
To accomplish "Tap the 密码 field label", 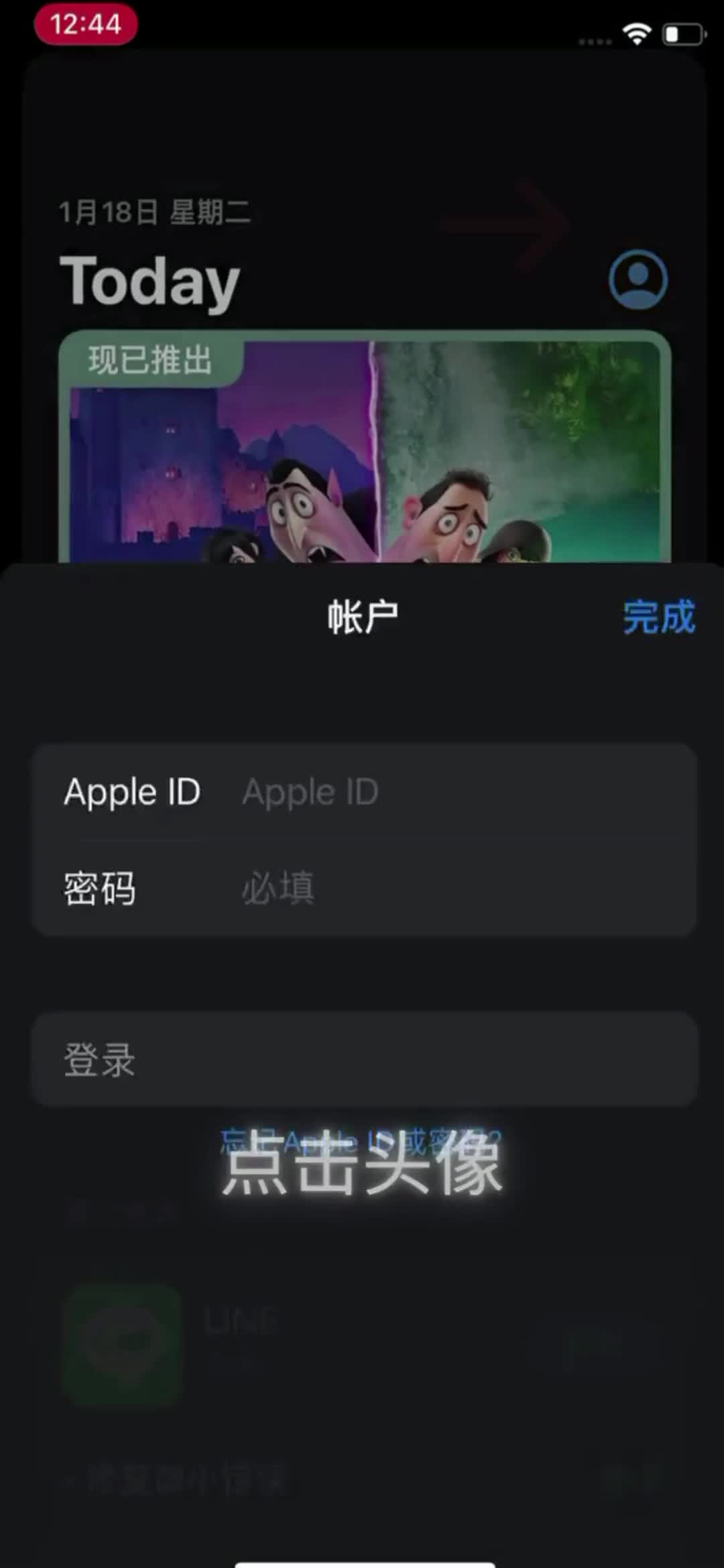I will pyautogui.click(x=99, y=889).
